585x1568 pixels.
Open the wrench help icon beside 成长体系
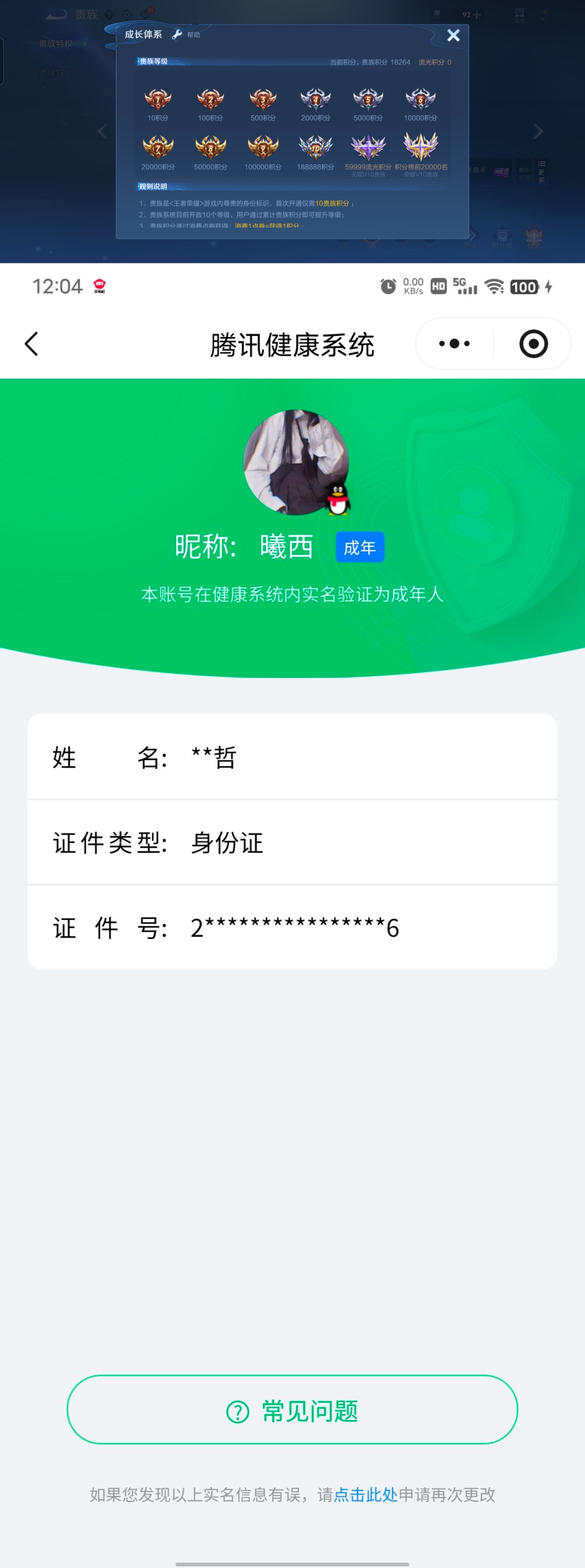(x=176, y=35)
